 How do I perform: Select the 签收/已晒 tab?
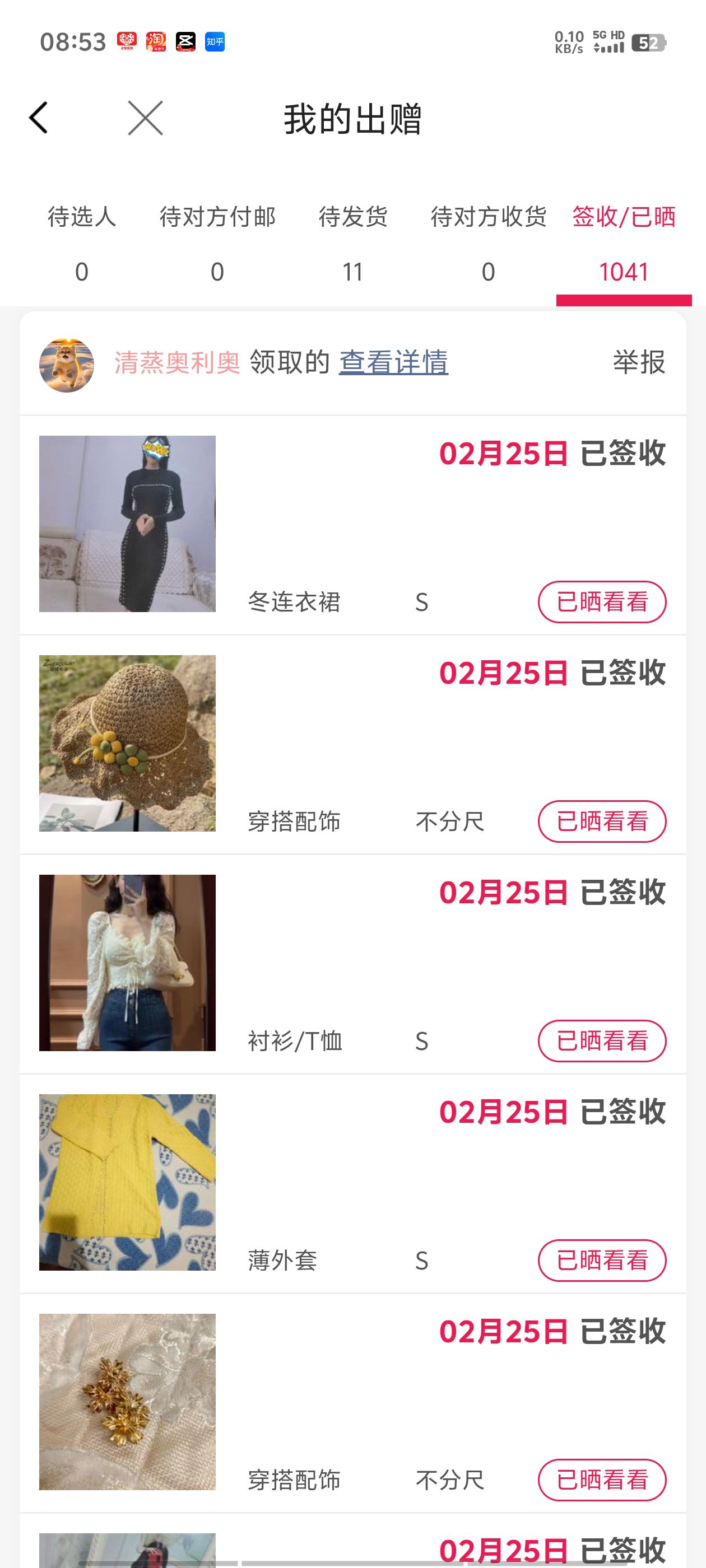pos(623,244)
